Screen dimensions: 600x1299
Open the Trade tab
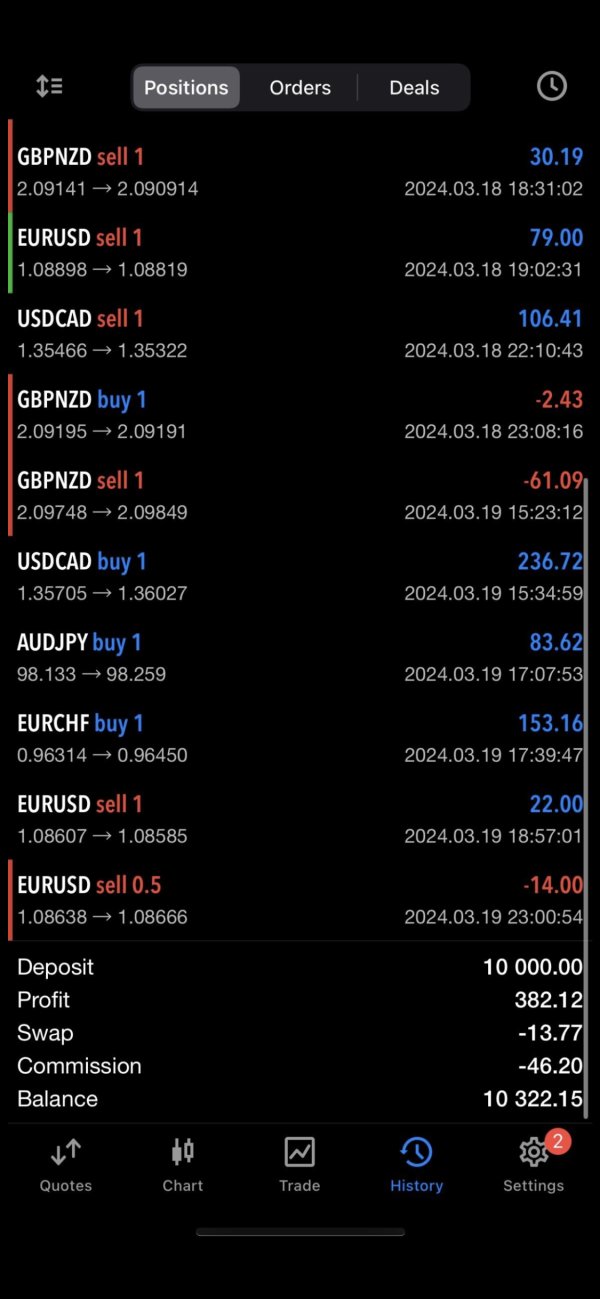pos(299,1166)
